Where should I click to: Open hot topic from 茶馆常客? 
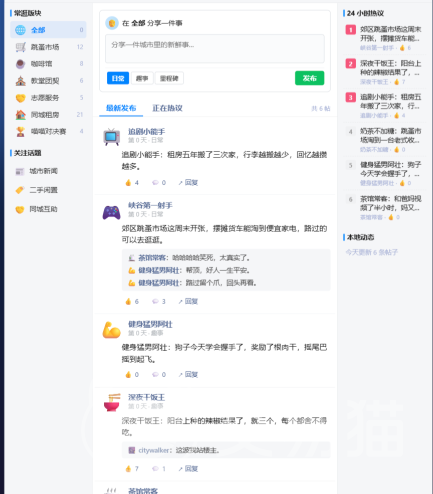click(384, 208)
